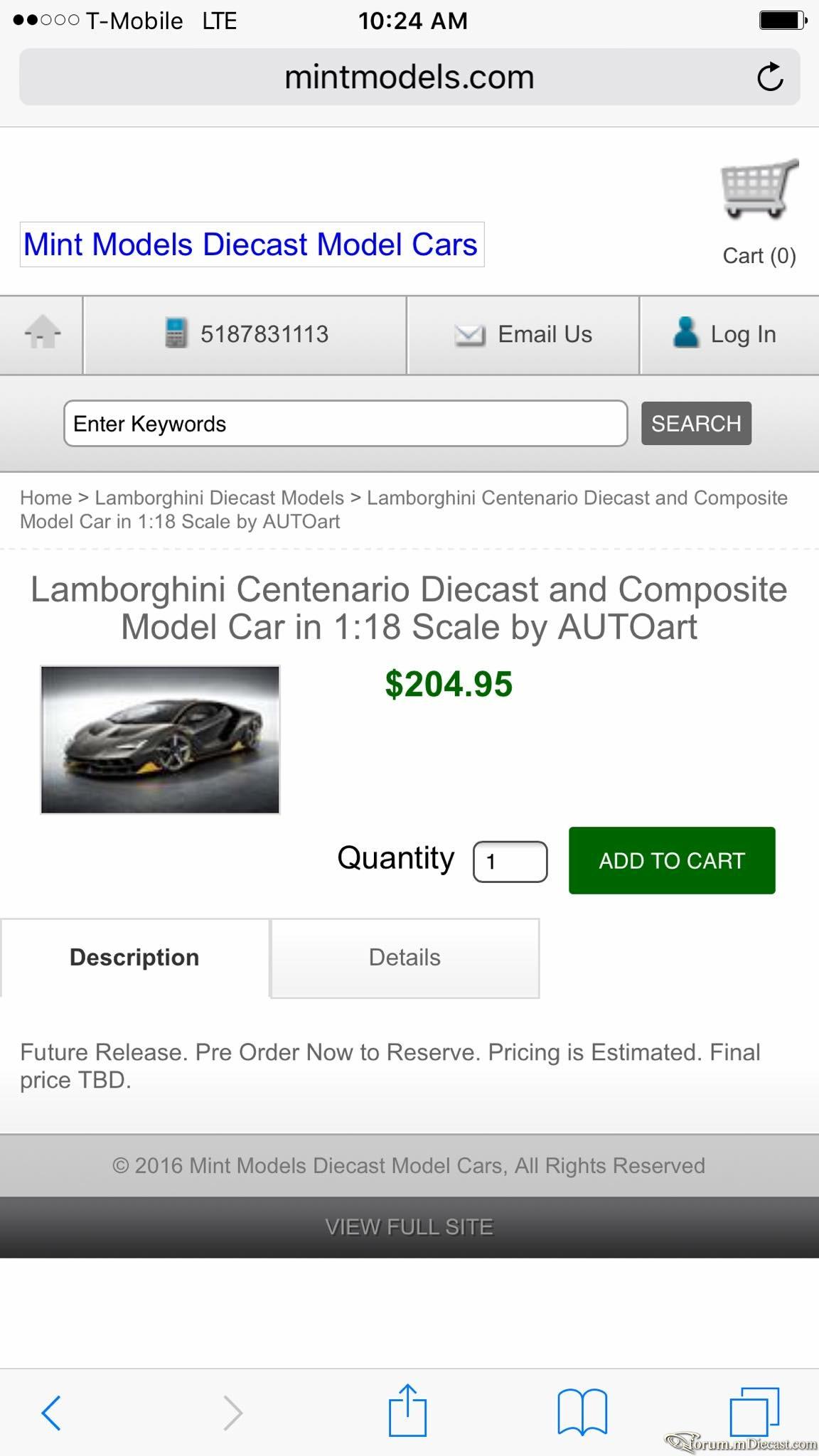Image resolution: width=819 pixels, height=1456 pixels.
Task: Tap Email Us
Action: 523,334
